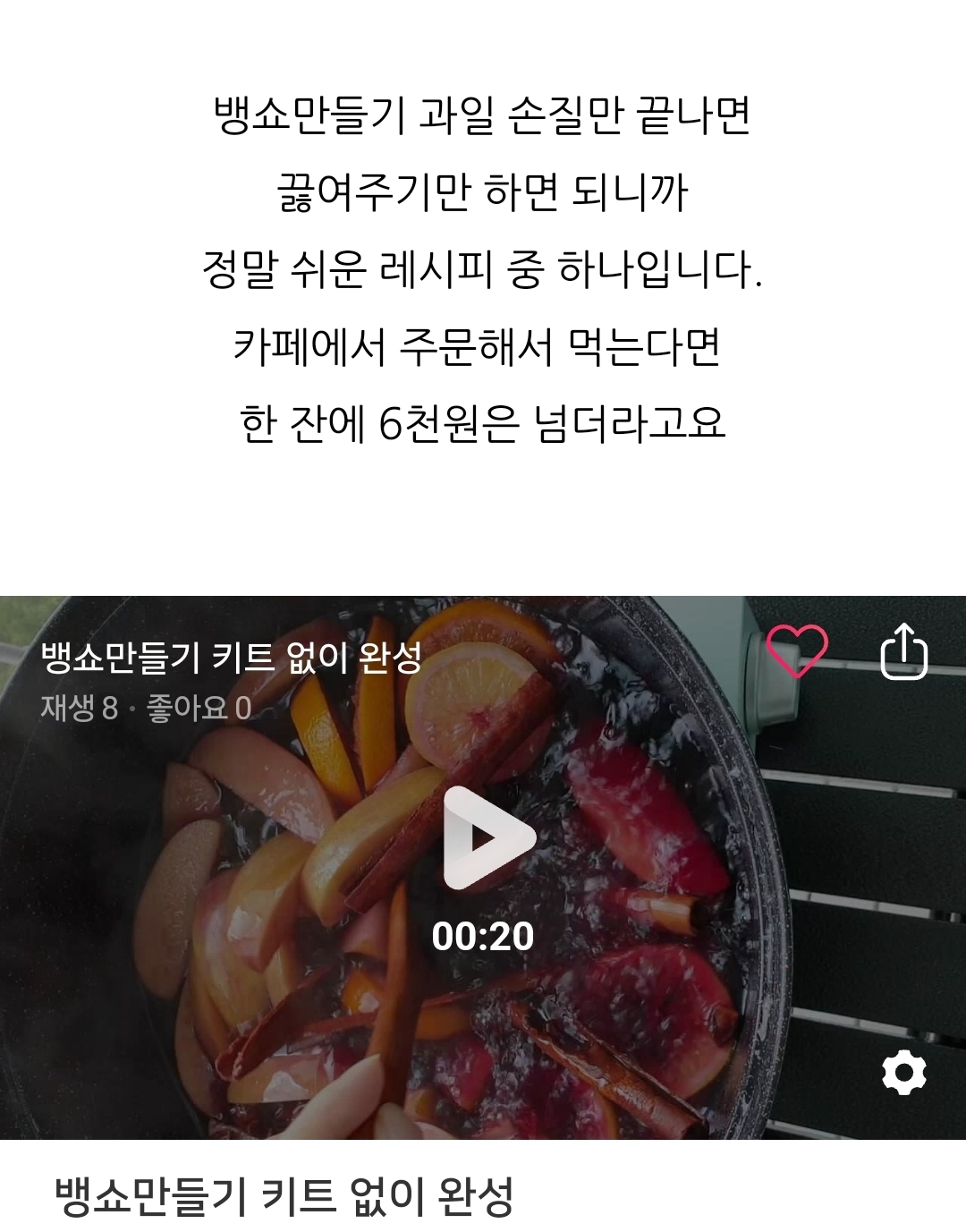Open video settings gear
Viewport: 966px width, 1232px height.
click(903, 1072)
